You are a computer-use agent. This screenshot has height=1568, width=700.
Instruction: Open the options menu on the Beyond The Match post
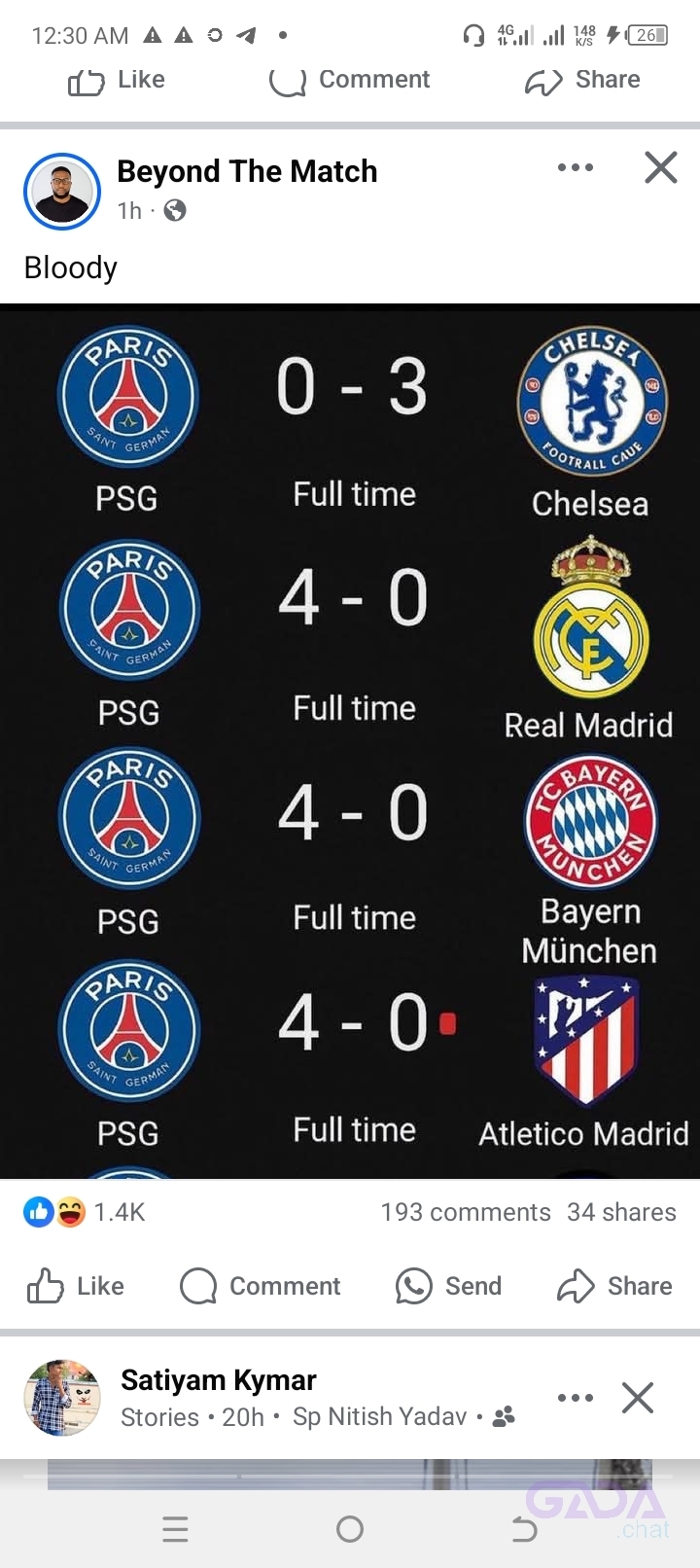point(576,167)
